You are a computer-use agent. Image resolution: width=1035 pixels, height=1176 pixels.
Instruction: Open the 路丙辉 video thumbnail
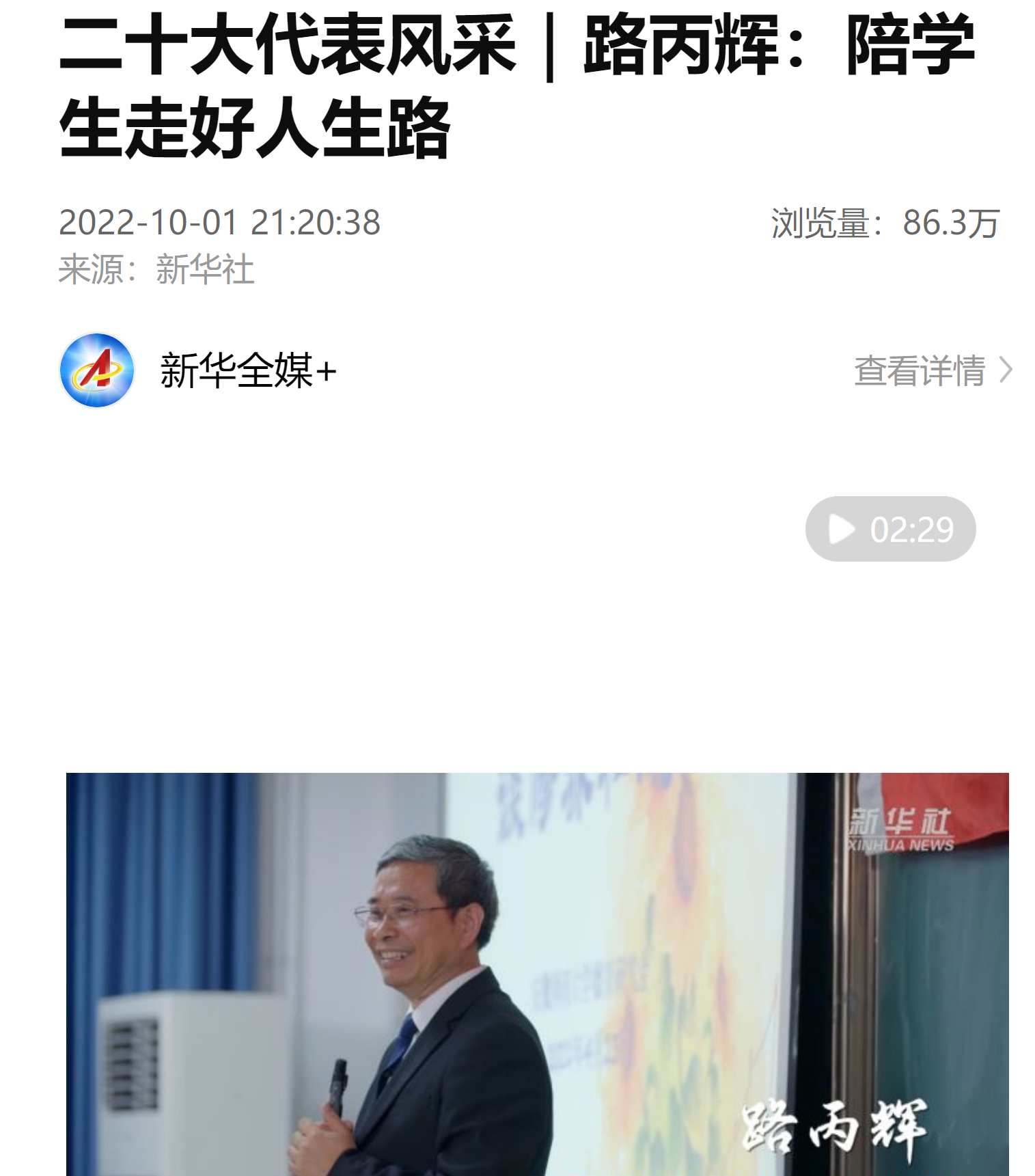pyautogui.click(x=537, y=974)
